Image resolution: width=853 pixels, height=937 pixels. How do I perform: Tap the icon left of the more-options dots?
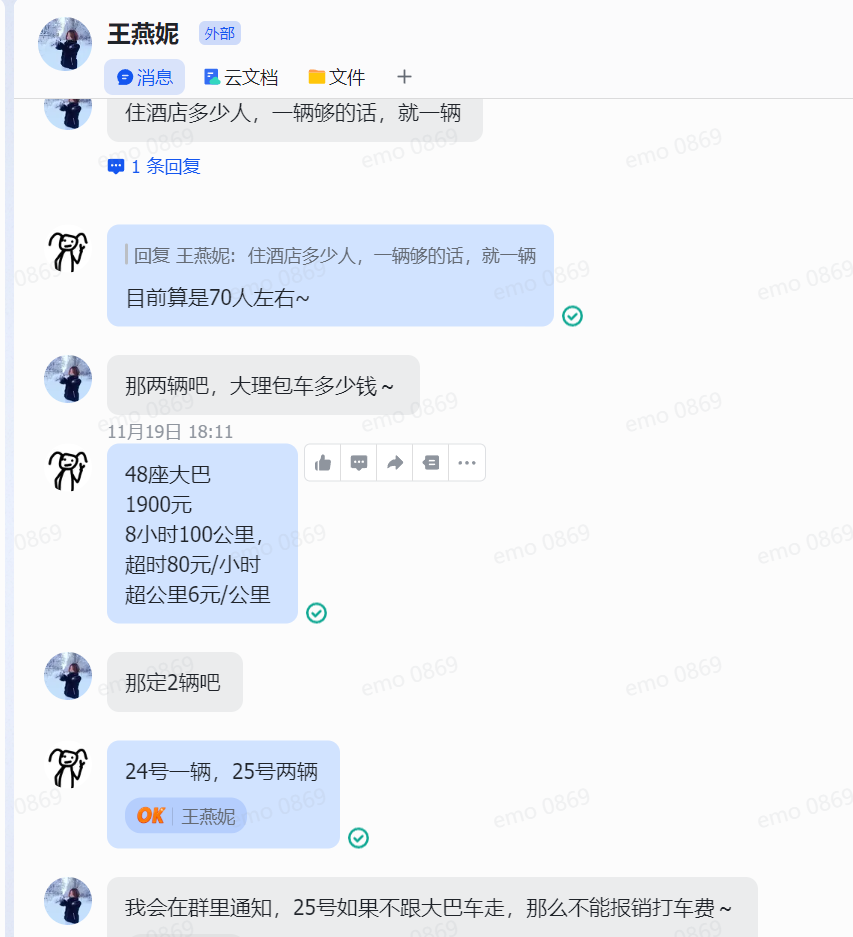[431, 463]
